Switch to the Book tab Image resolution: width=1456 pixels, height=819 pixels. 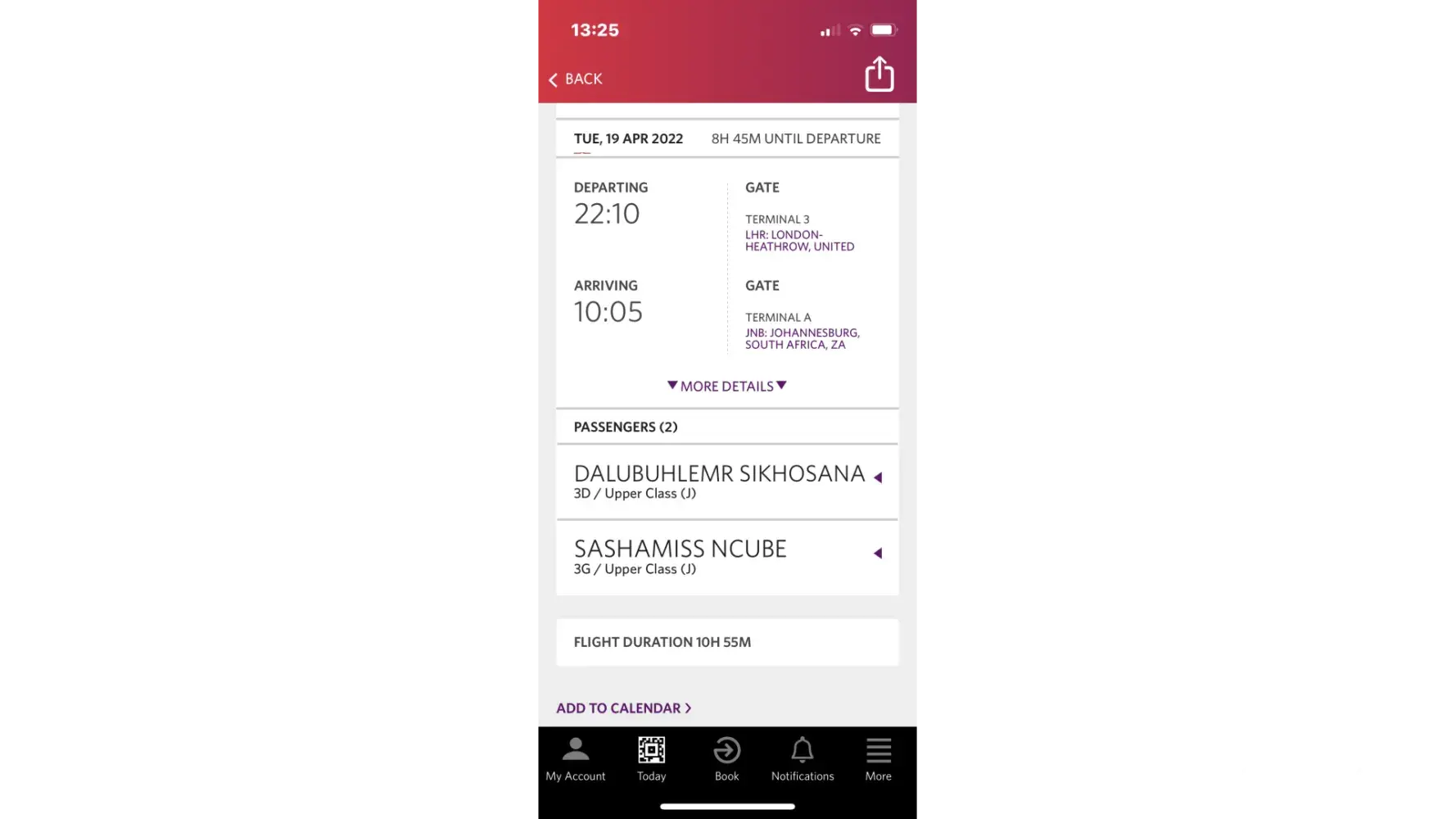(x=726, y=759)
